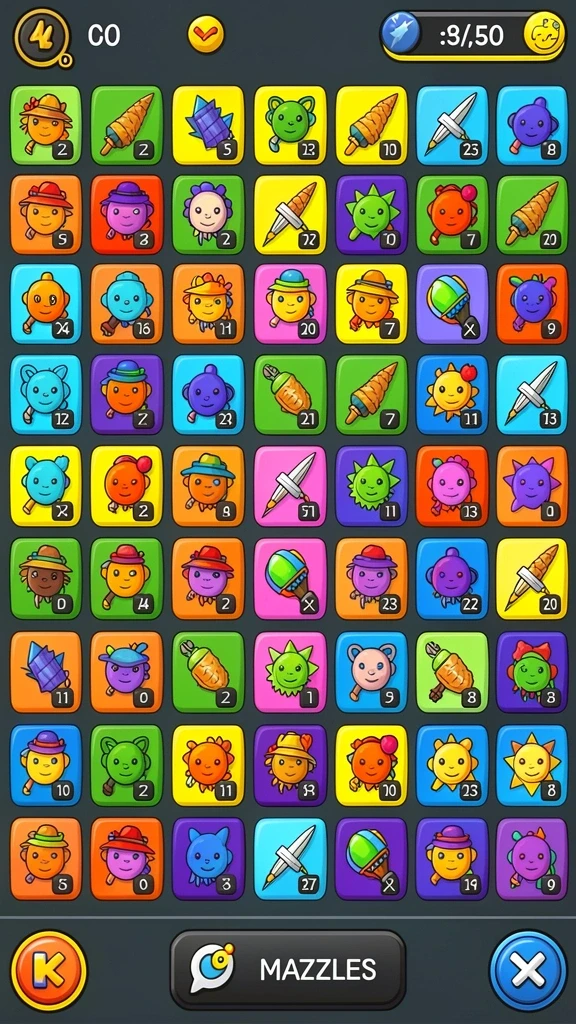Select the purple crystal tile numbered 5

[208, 125]
